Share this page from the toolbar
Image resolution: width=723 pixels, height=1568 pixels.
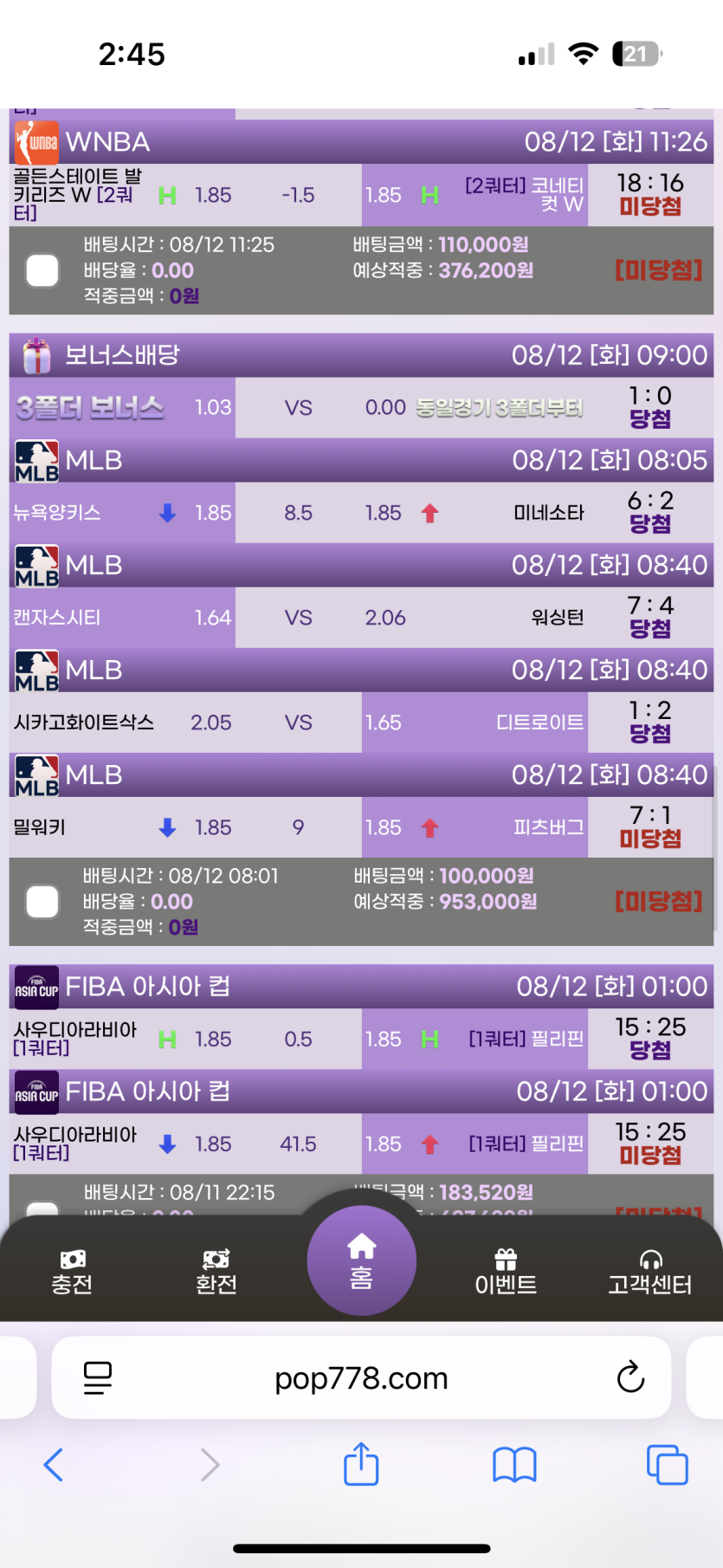(361, 1464)
